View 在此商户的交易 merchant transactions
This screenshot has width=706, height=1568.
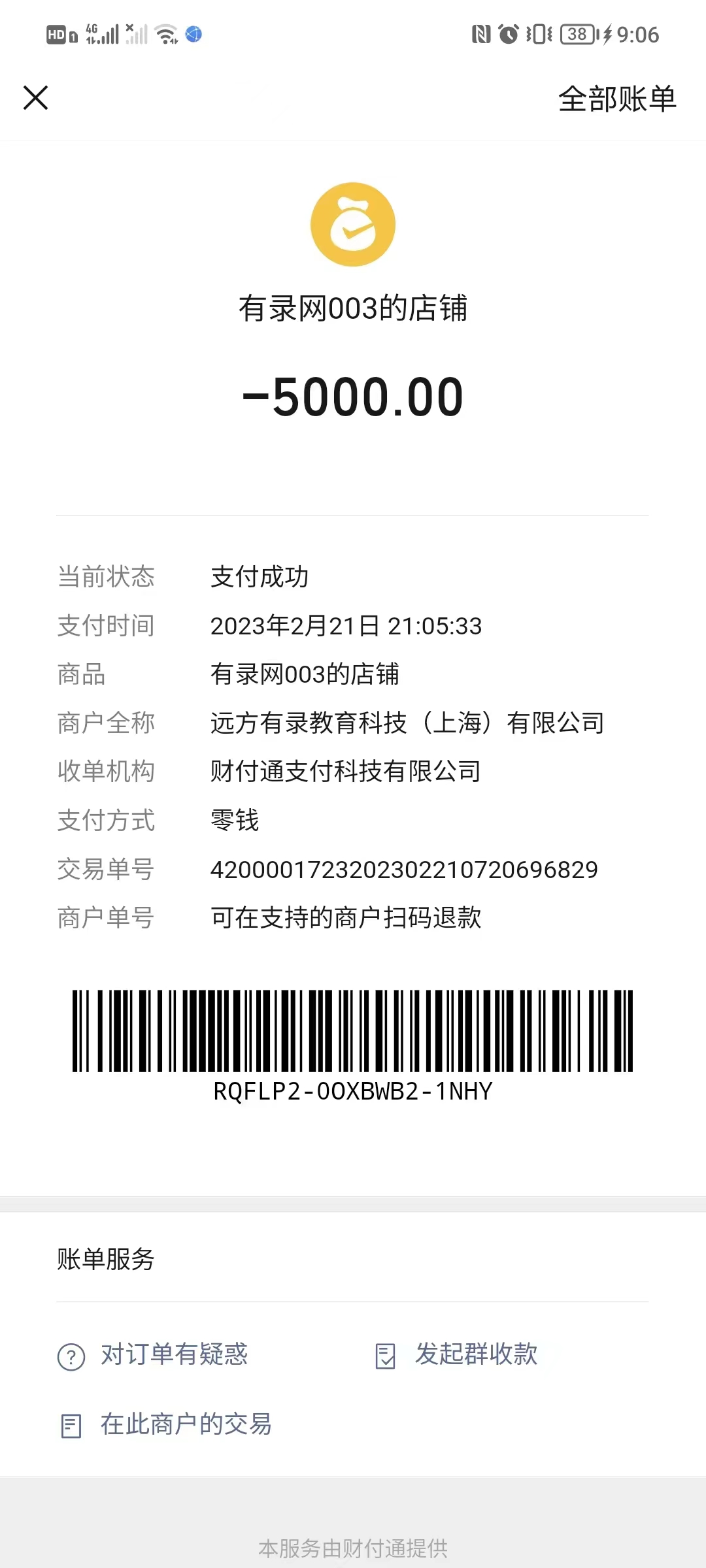pos(167,1424)
